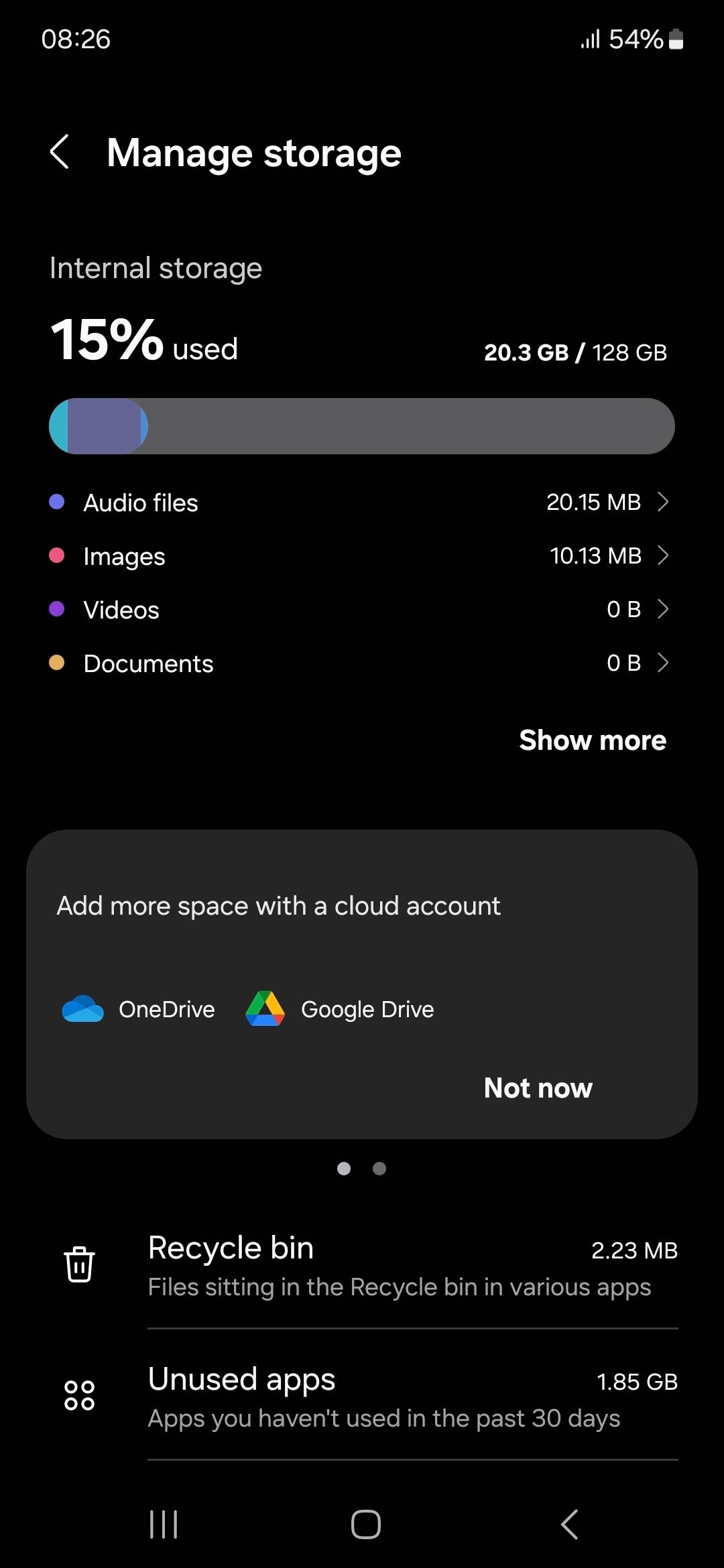Go back from Manage storage
Viewport: 724px width, 1568px height.
[x=60, y=152]
